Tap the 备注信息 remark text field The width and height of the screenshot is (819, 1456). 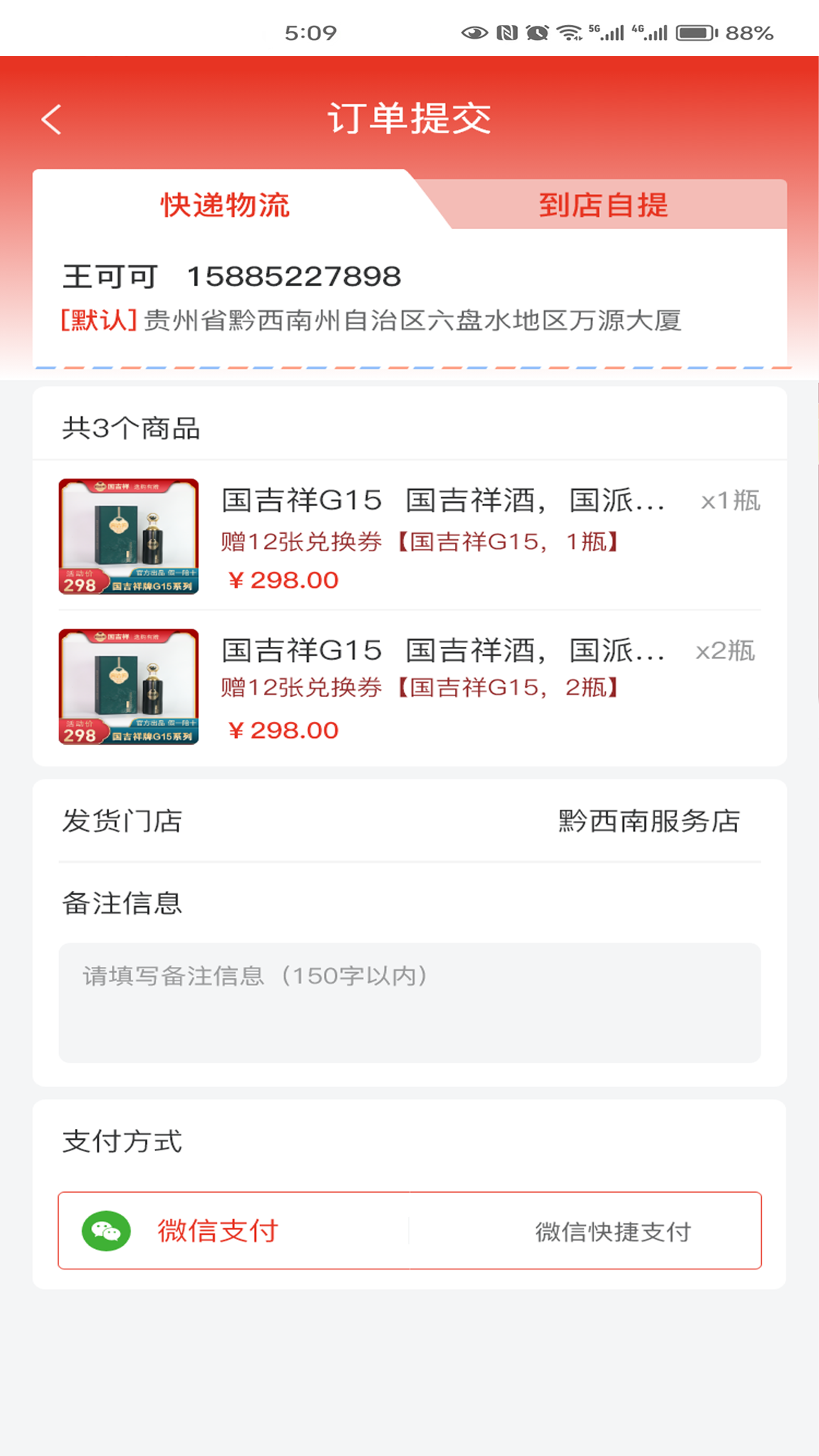[409, 1002]
